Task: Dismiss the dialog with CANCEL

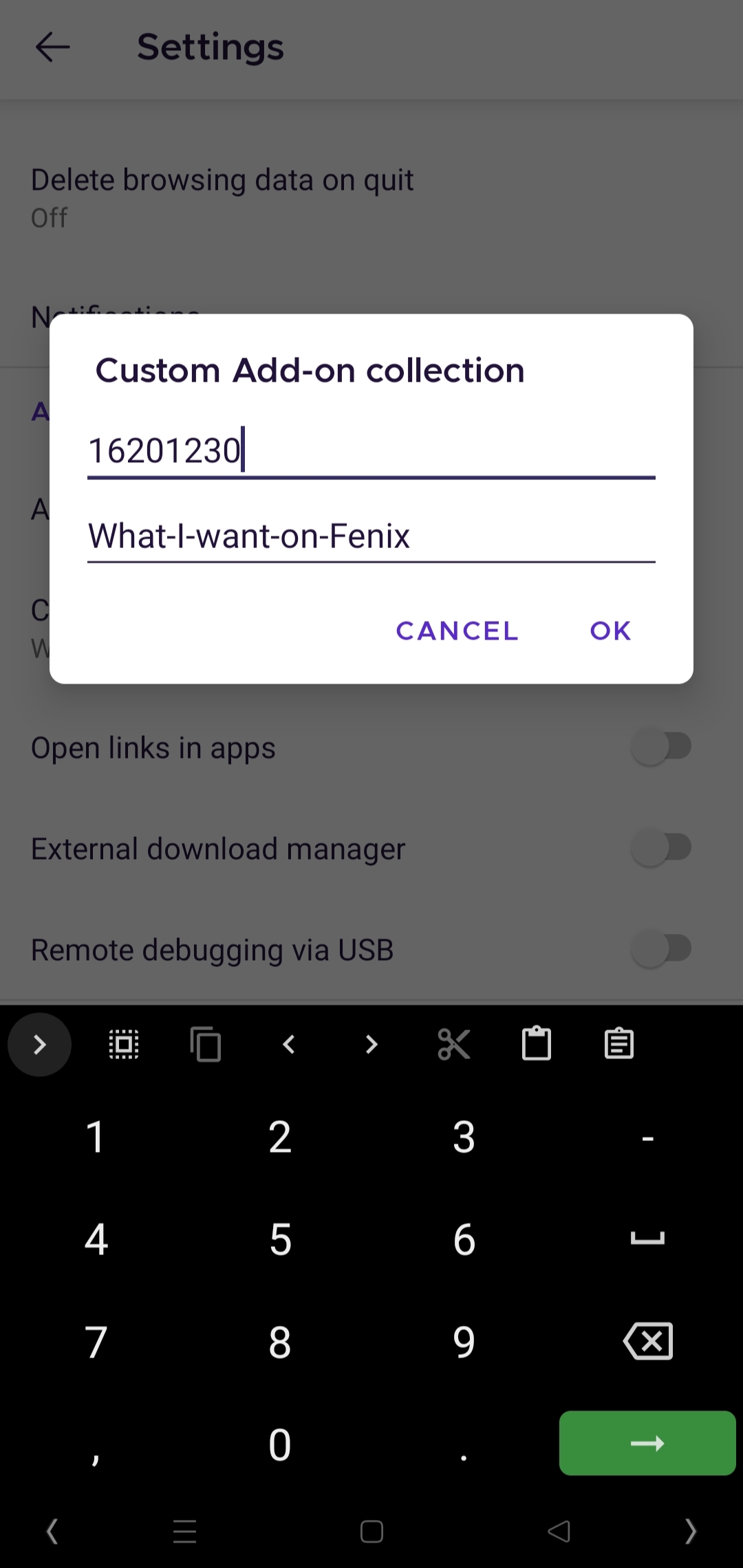Action: (x=456, y=631)
